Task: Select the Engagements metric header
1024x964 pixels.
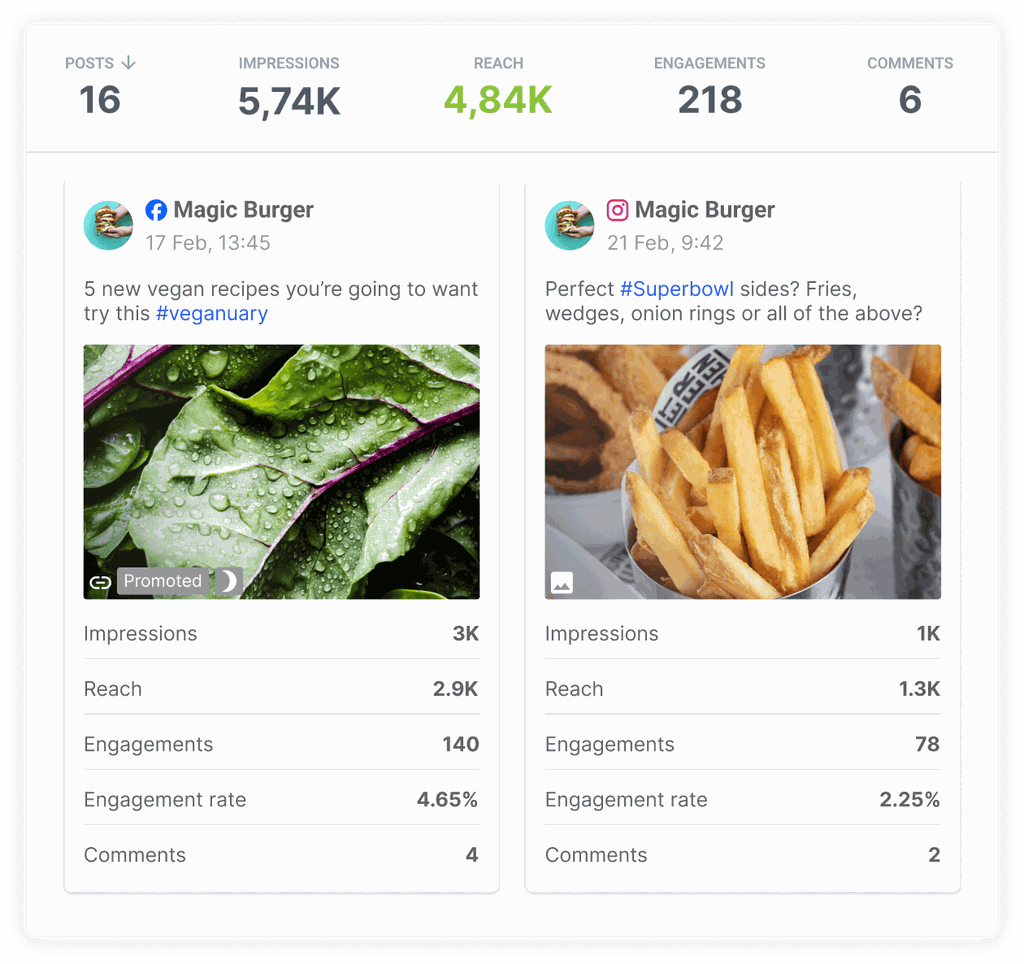Action: (x=709, y=63)
